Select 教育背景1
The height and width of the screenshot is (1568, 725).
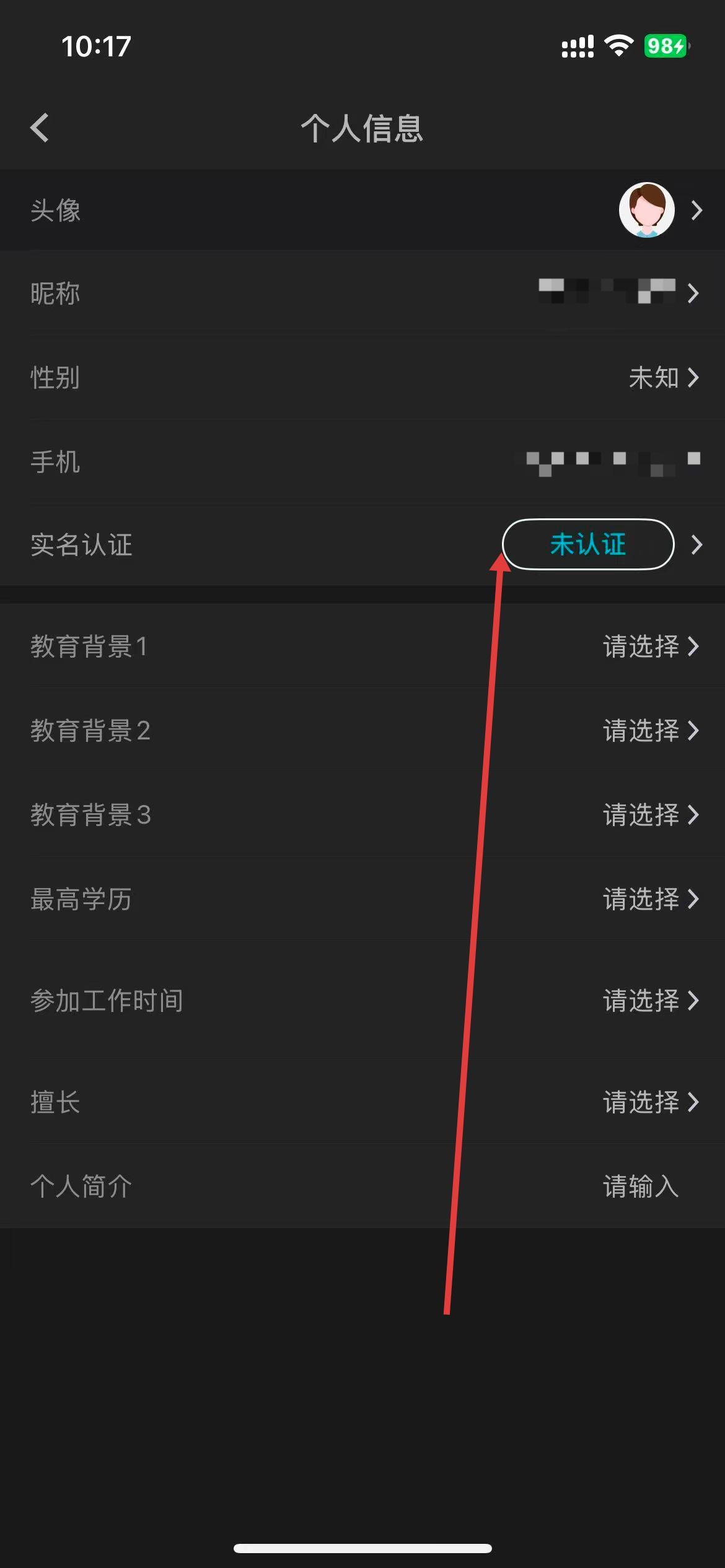(362, 646)
